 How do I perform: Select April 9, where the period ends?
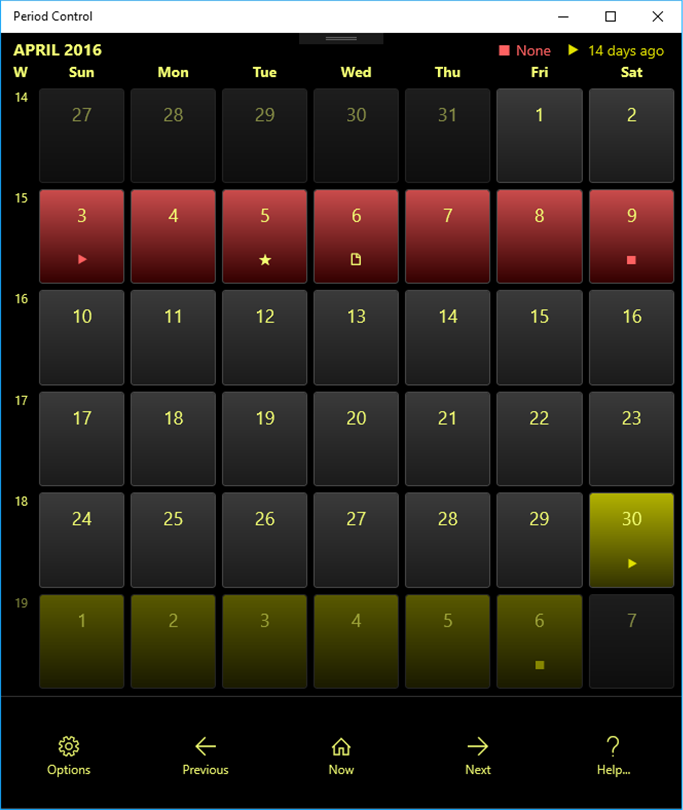point(631,236)
